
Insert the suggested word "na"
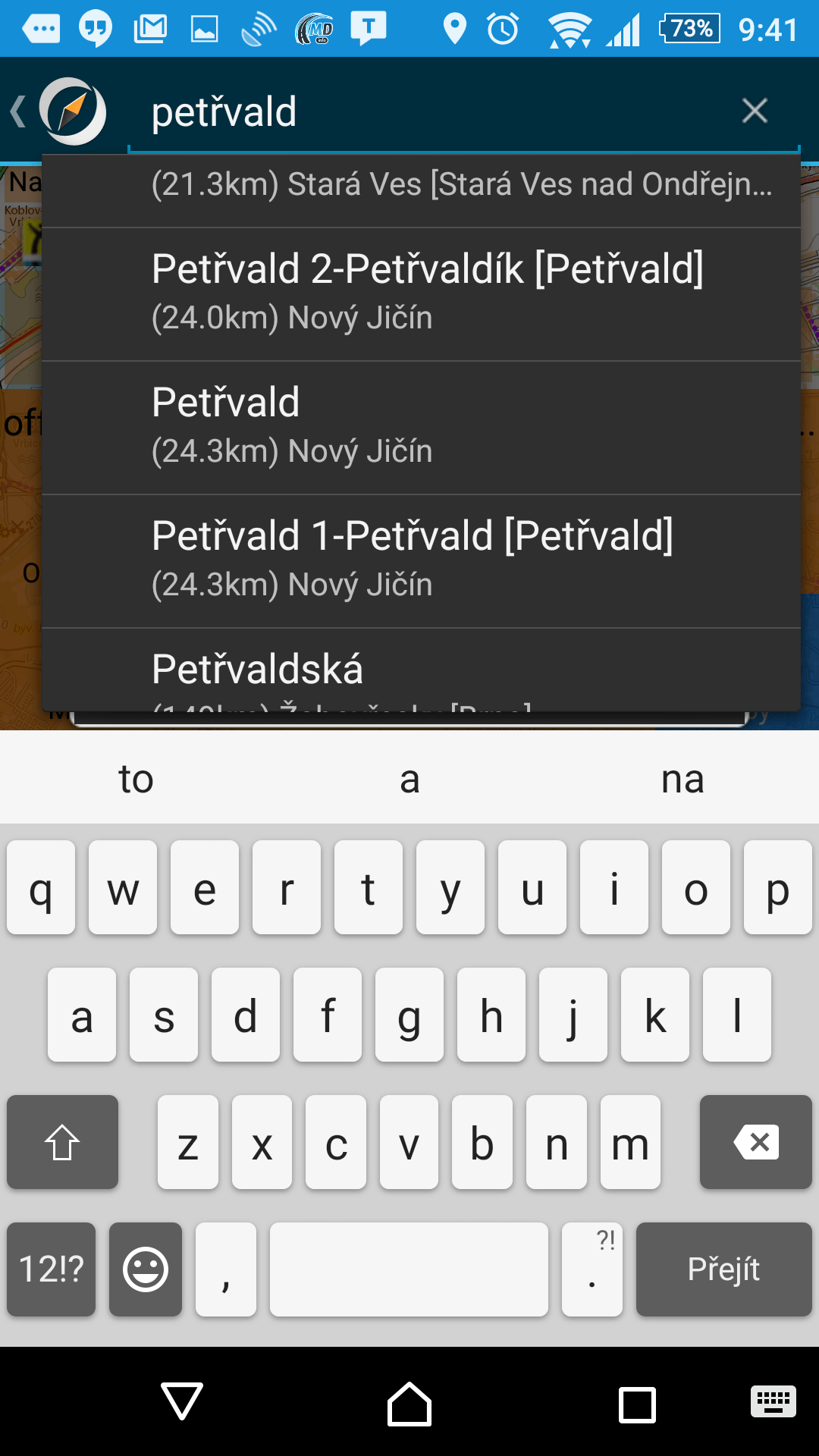tap(682, 778)
